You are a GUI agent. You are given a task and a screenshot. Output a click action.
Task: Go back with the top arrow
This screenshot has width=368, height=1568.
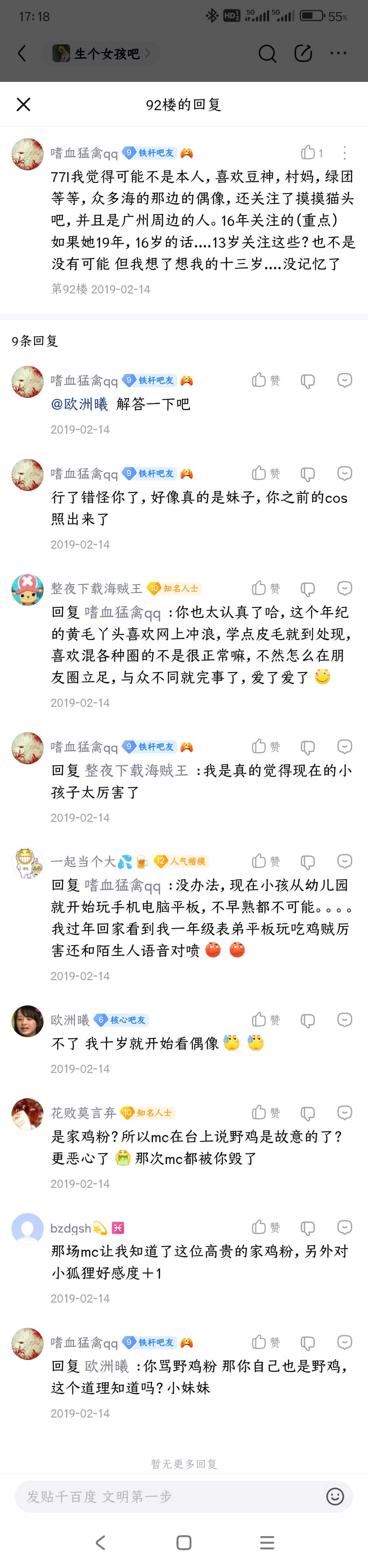pos(22,54)
